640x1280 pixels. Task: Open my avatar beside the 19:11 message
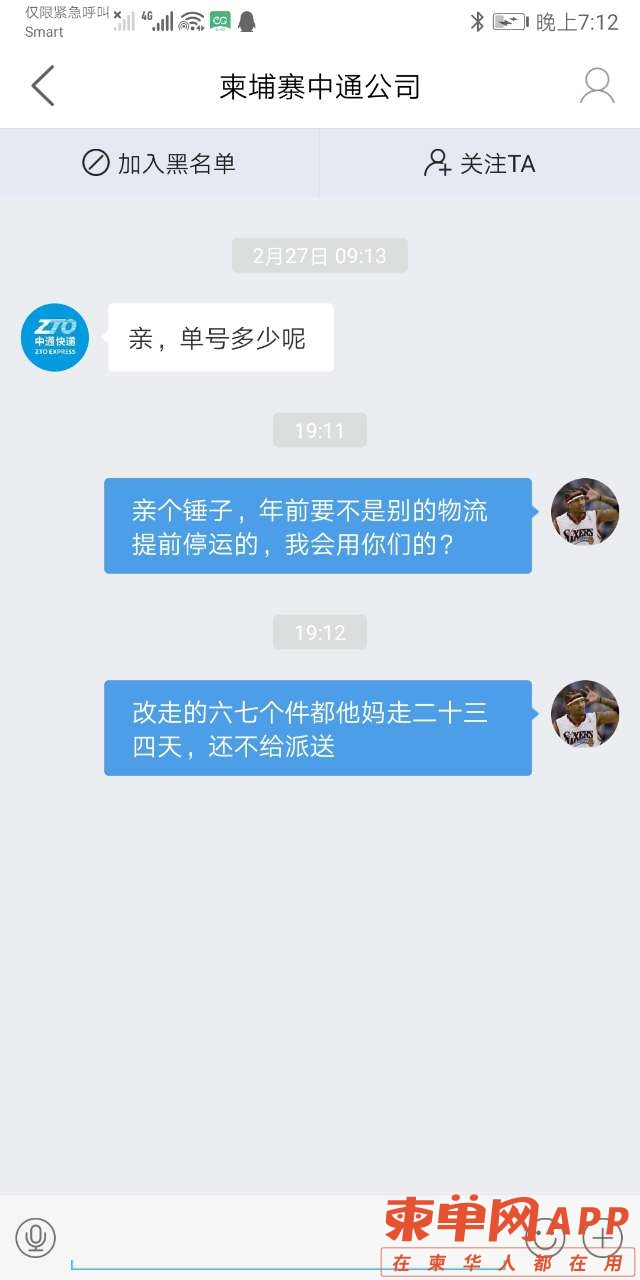pyautogui.click(x=585, y=511)
